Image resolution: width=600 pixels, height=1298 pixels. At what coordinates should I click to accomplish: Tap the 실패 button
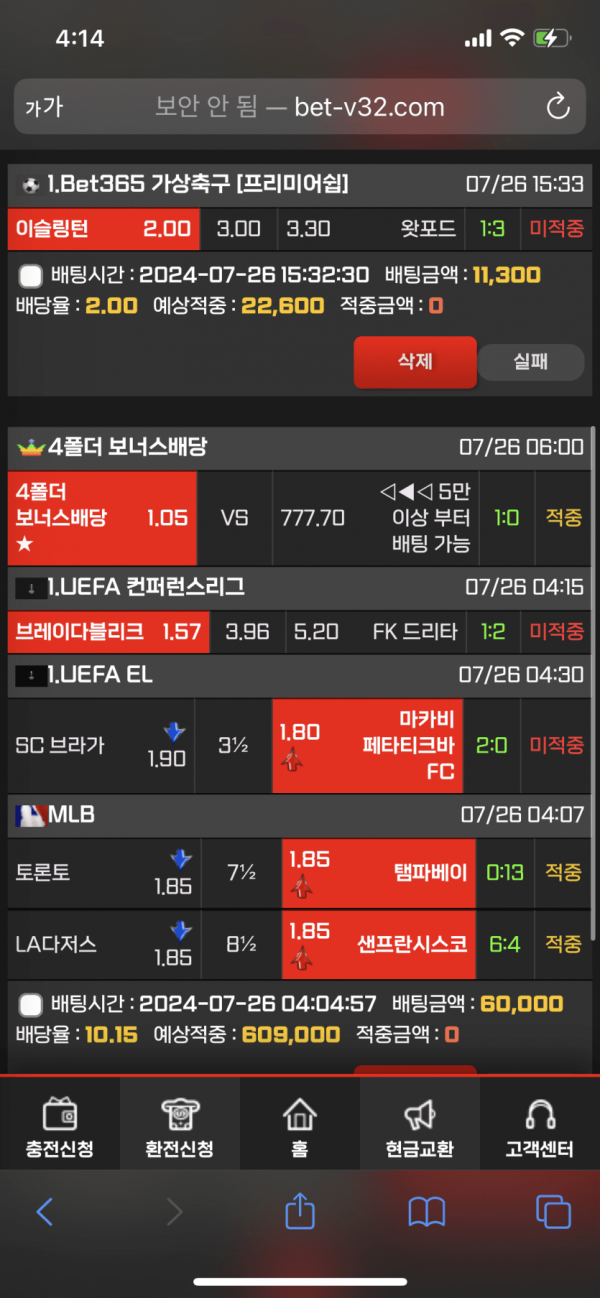(x=530, y=362)
